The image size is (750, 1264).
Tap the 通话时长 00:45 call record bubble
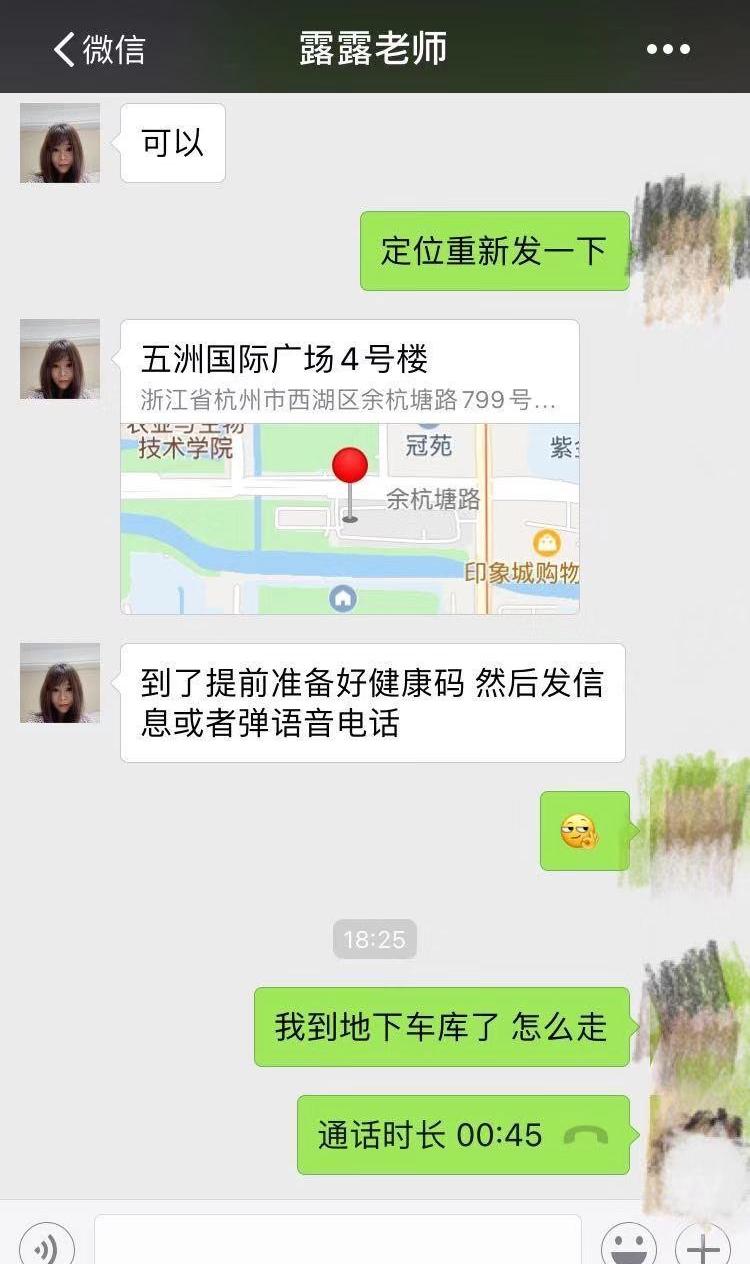(462, 1134)
